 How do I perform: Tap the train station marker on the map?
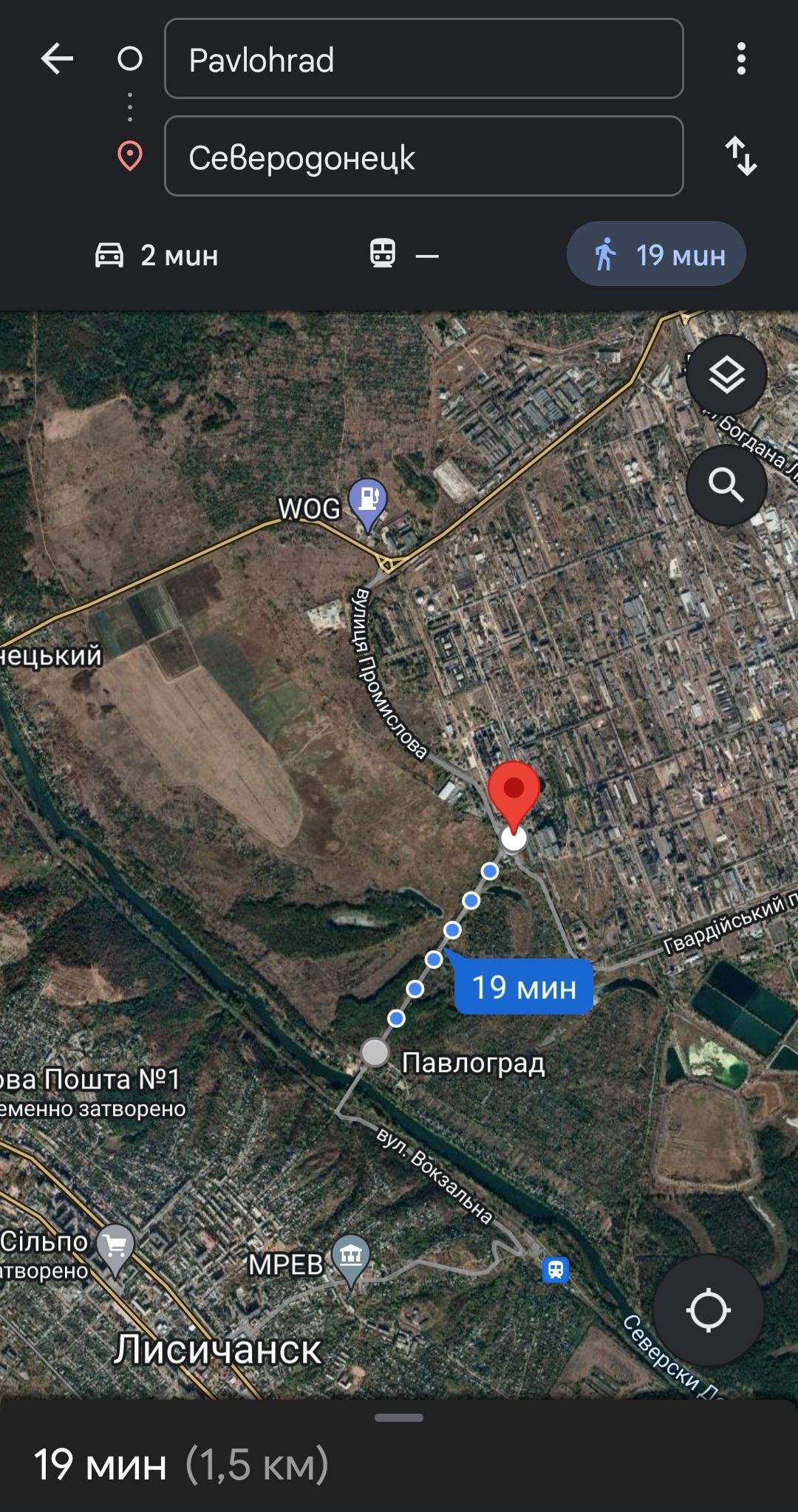556,1270
